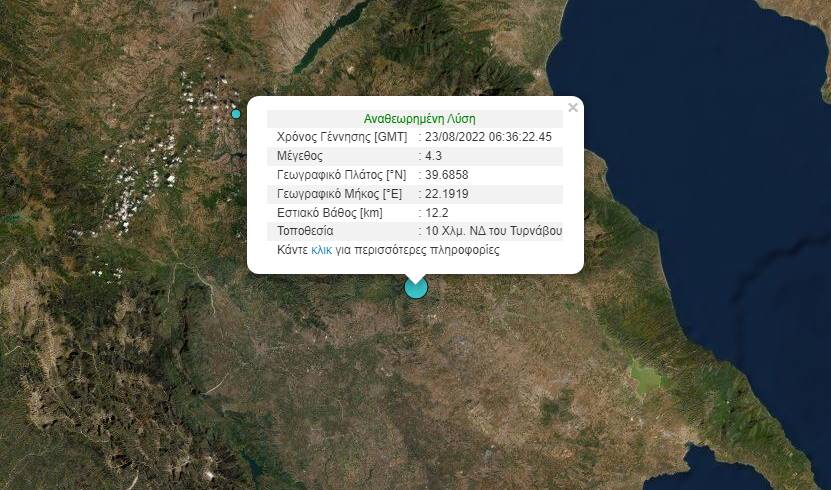Open the 'κλικ' link for more information
Image resolution: width=831 pixels, height=490 pixels.
point(321,250)
